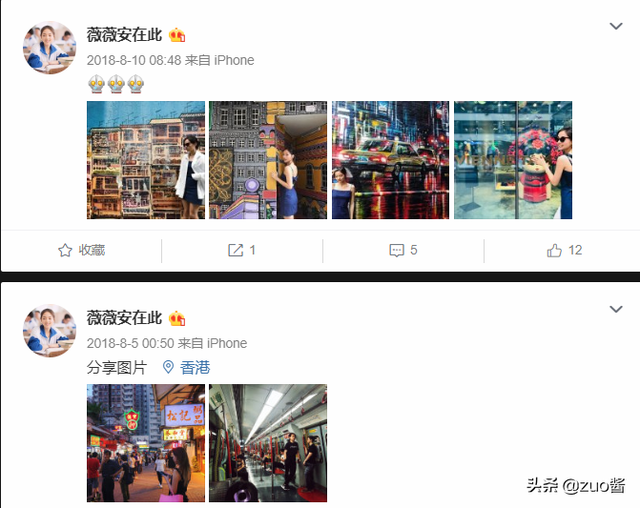This screenshot has width=640, height=508.
Task: Open the first photo with the colorful building mural
Action: (146, 160)
